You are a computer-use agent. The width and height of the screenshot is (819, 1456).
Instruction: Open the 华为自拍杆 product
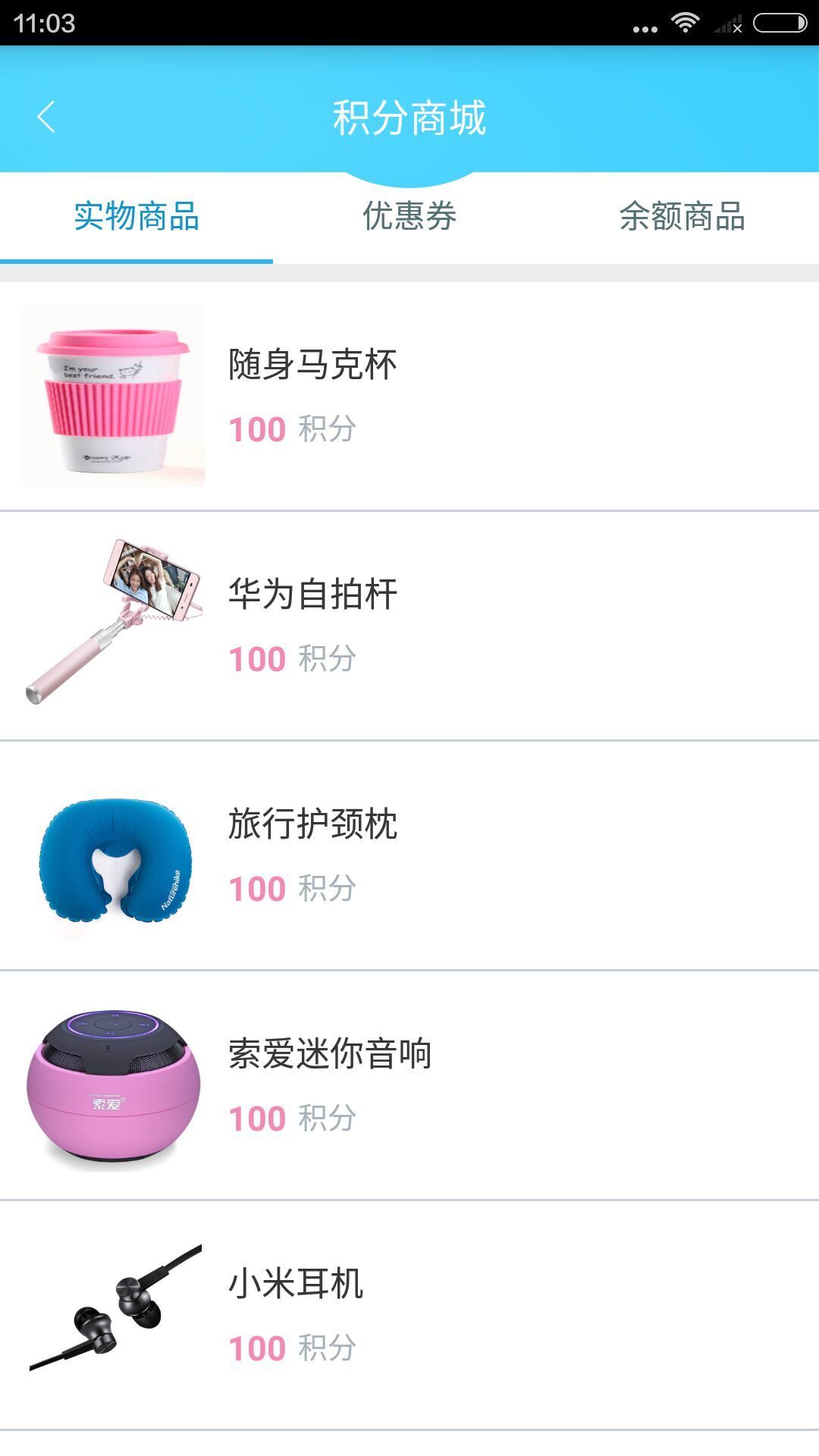pyautogui.click(x=409, y=626)
